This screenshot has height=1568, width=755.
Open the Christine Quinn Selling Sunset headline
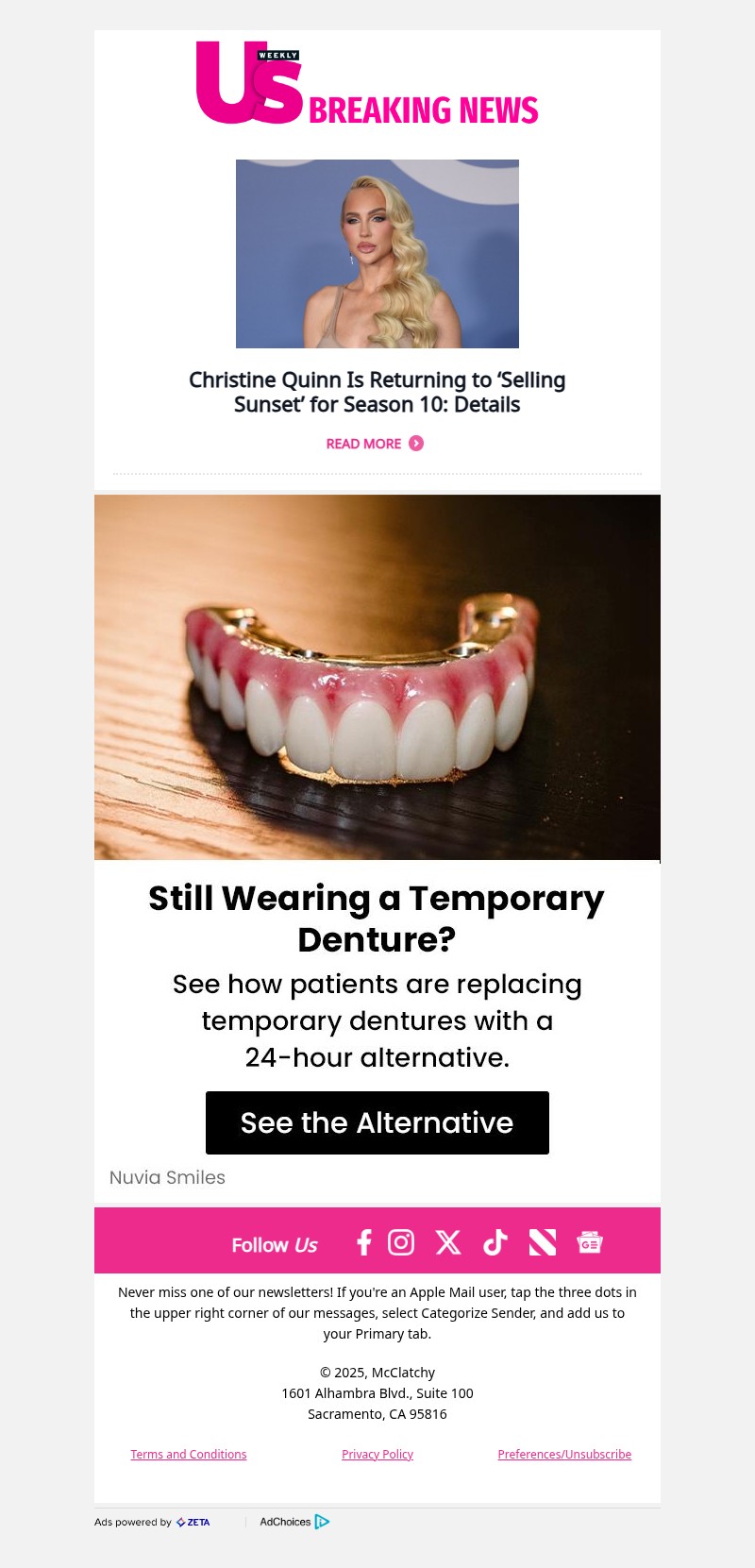tap(377, 392)
